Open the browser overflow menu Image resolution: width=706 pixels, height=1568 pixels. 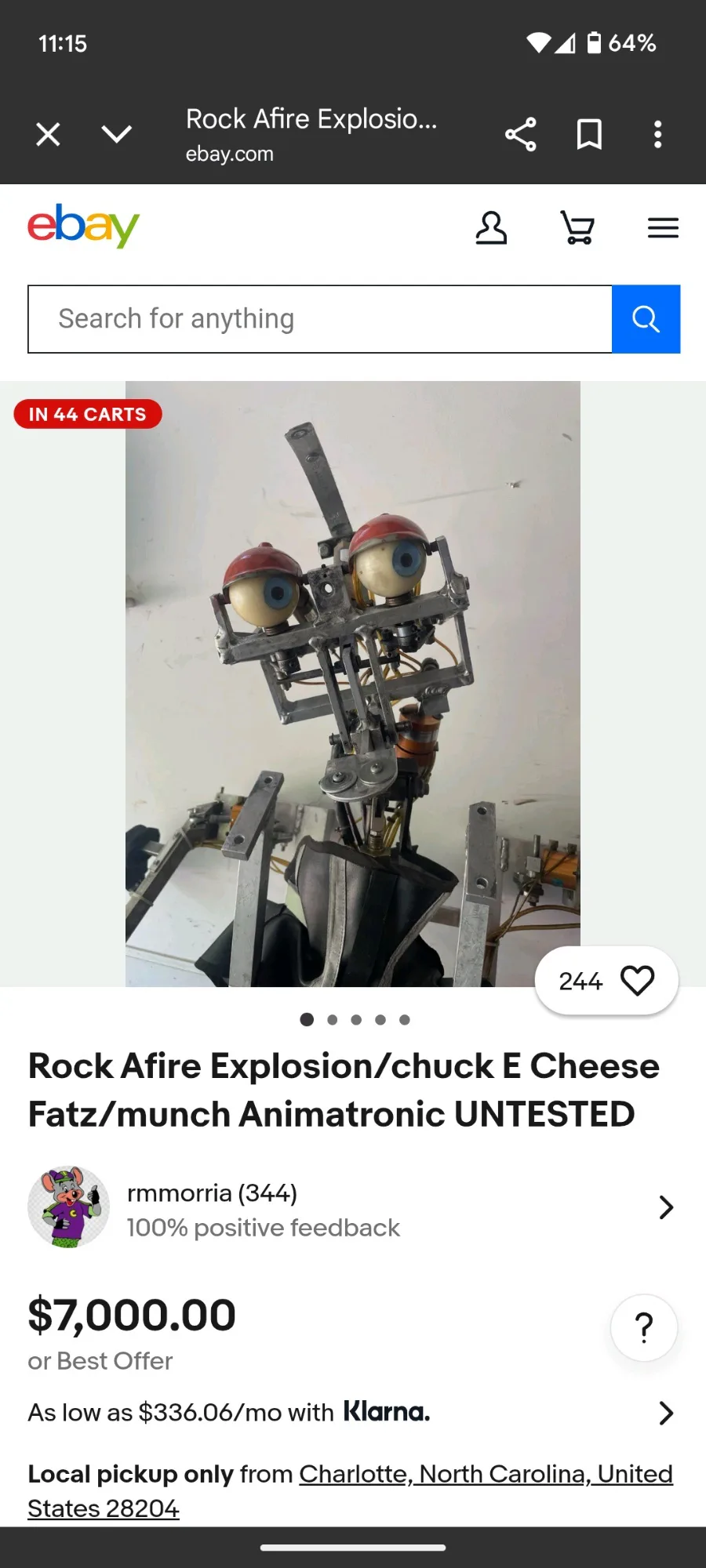click(657, 135)
